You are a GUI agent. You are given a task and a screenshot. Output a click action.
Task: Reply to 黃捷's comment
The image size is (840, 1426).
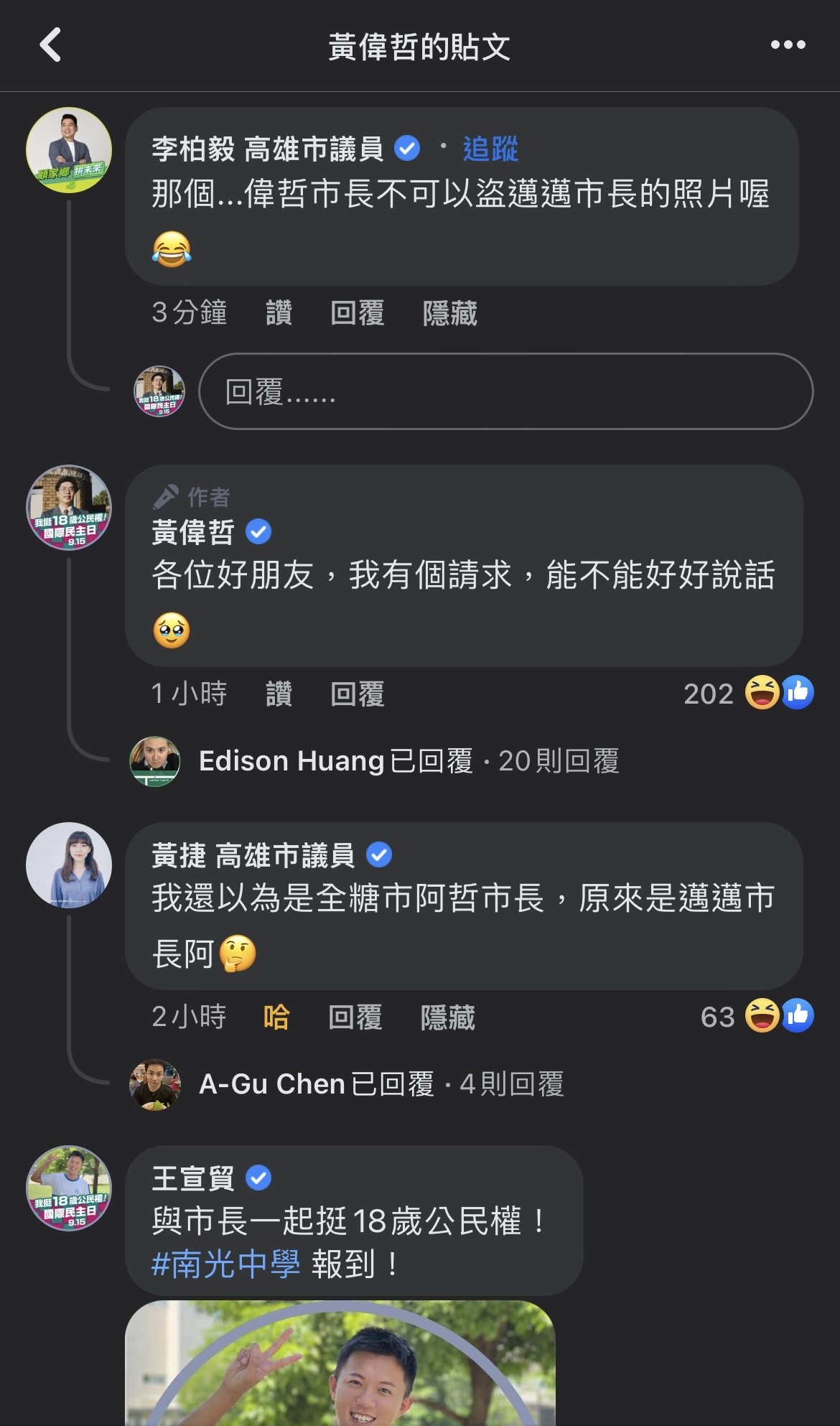point(355,1017)
